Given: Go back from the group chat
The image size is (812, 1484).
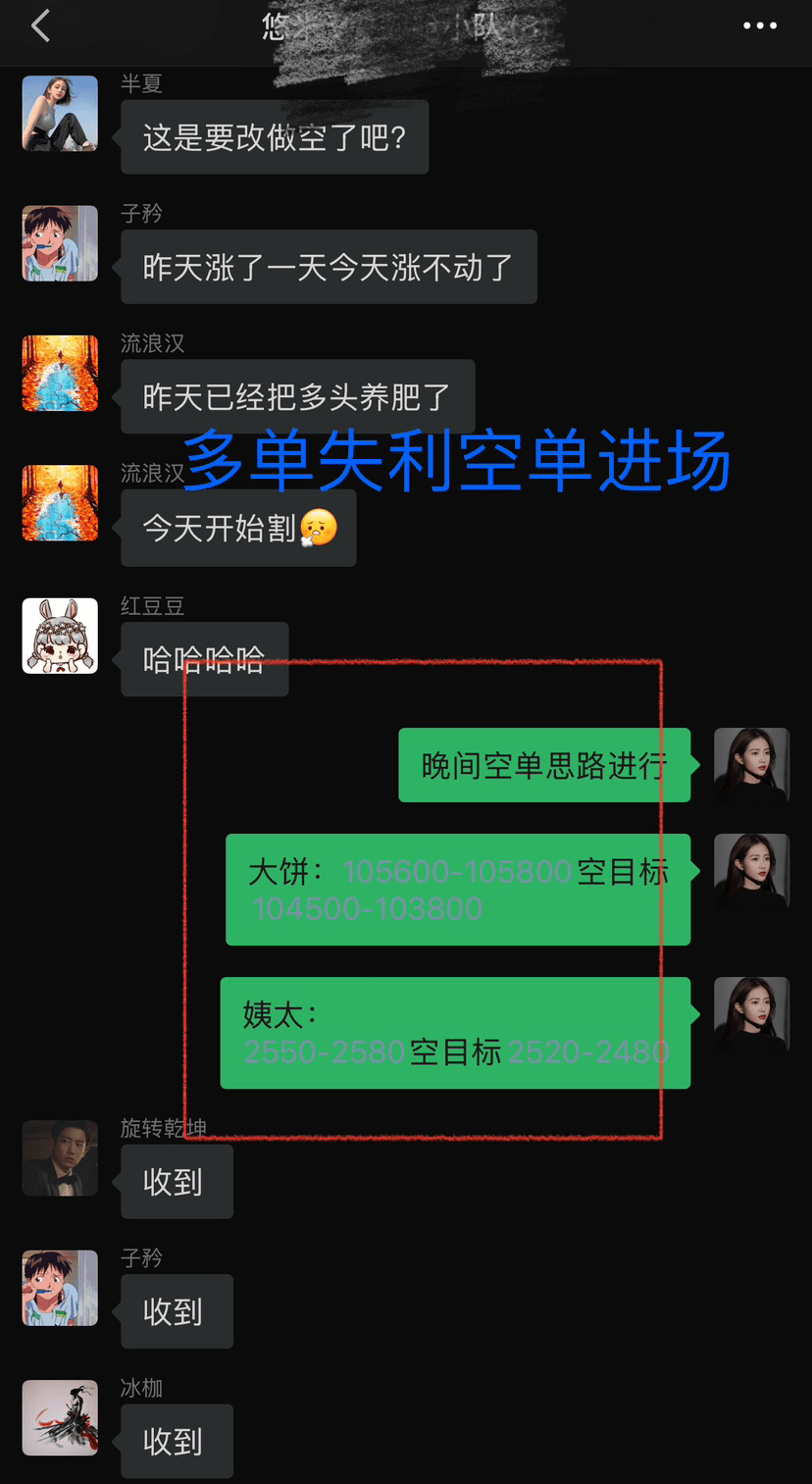Looking at the screenshot, I should 40,26.
